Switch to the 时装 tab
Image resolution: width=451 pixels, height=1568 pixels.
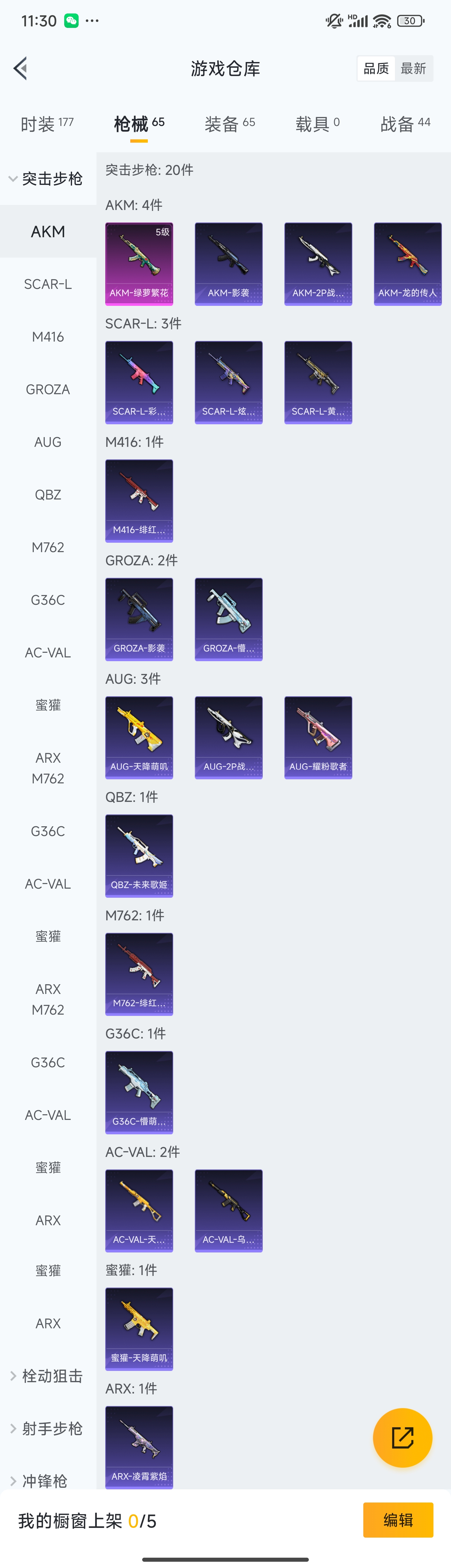pos(47,123)
